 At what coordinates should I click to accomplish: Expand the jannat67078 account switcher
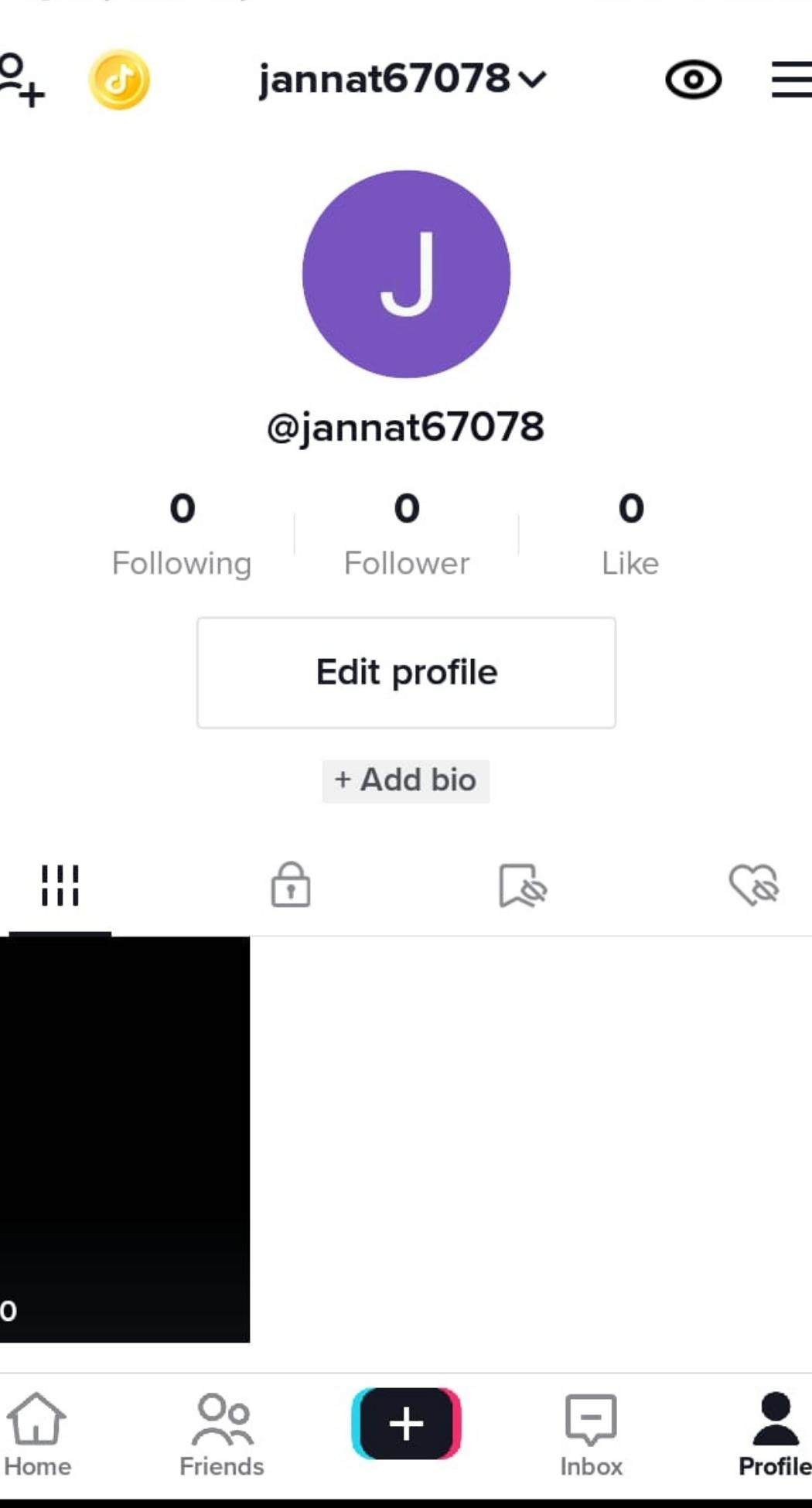[x=402, y=79]
